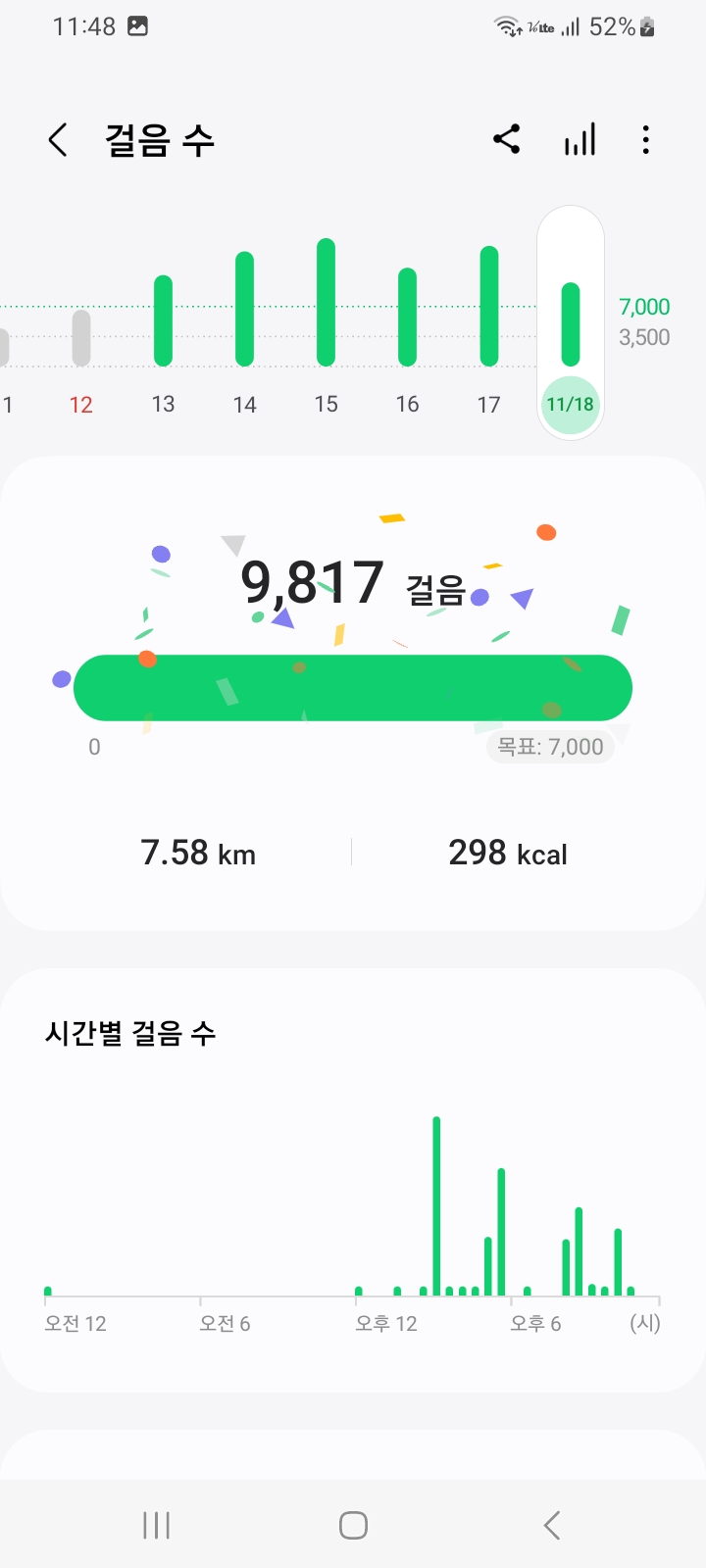
Task: Choose day 16 in the step chart
Action: point(407,318)
